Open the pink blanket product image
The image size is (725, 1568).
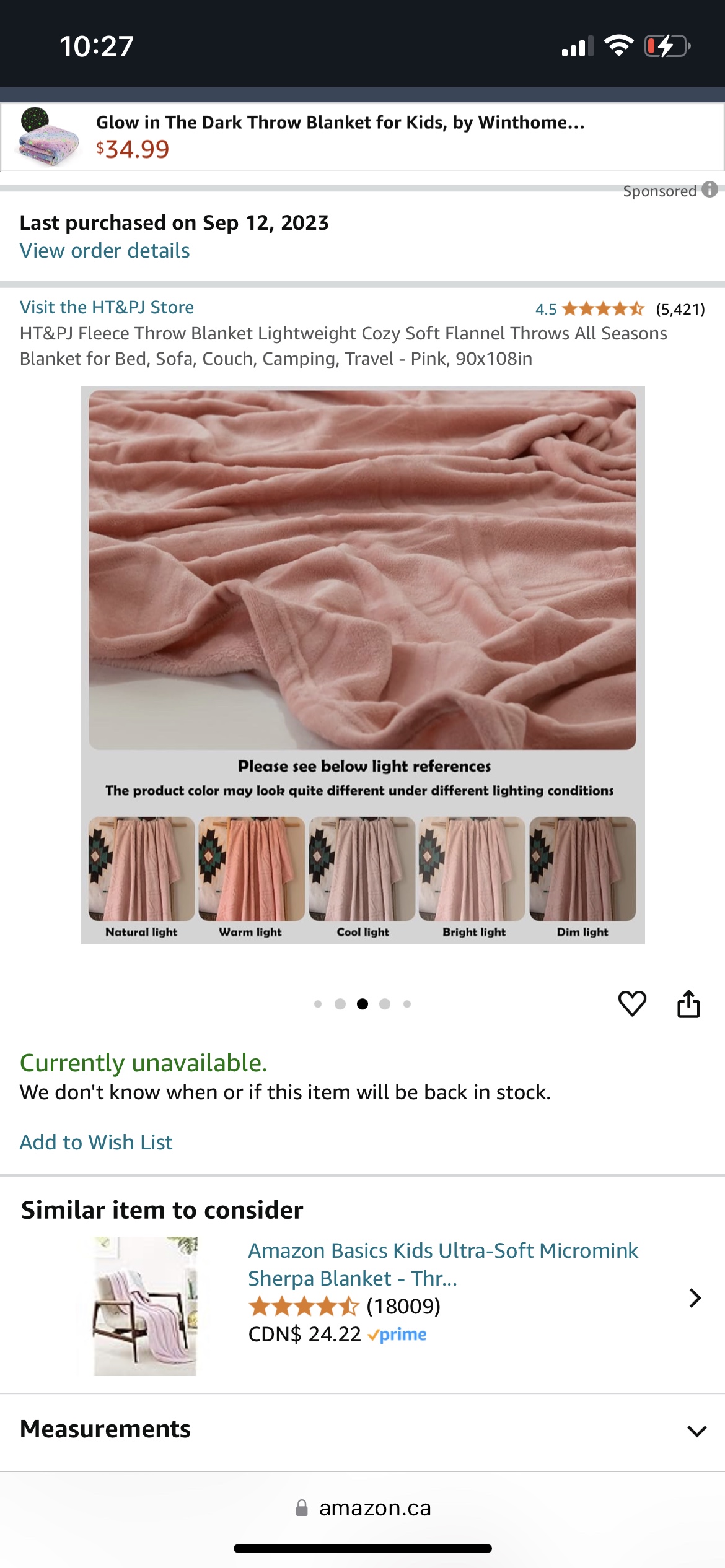point(362,664)
